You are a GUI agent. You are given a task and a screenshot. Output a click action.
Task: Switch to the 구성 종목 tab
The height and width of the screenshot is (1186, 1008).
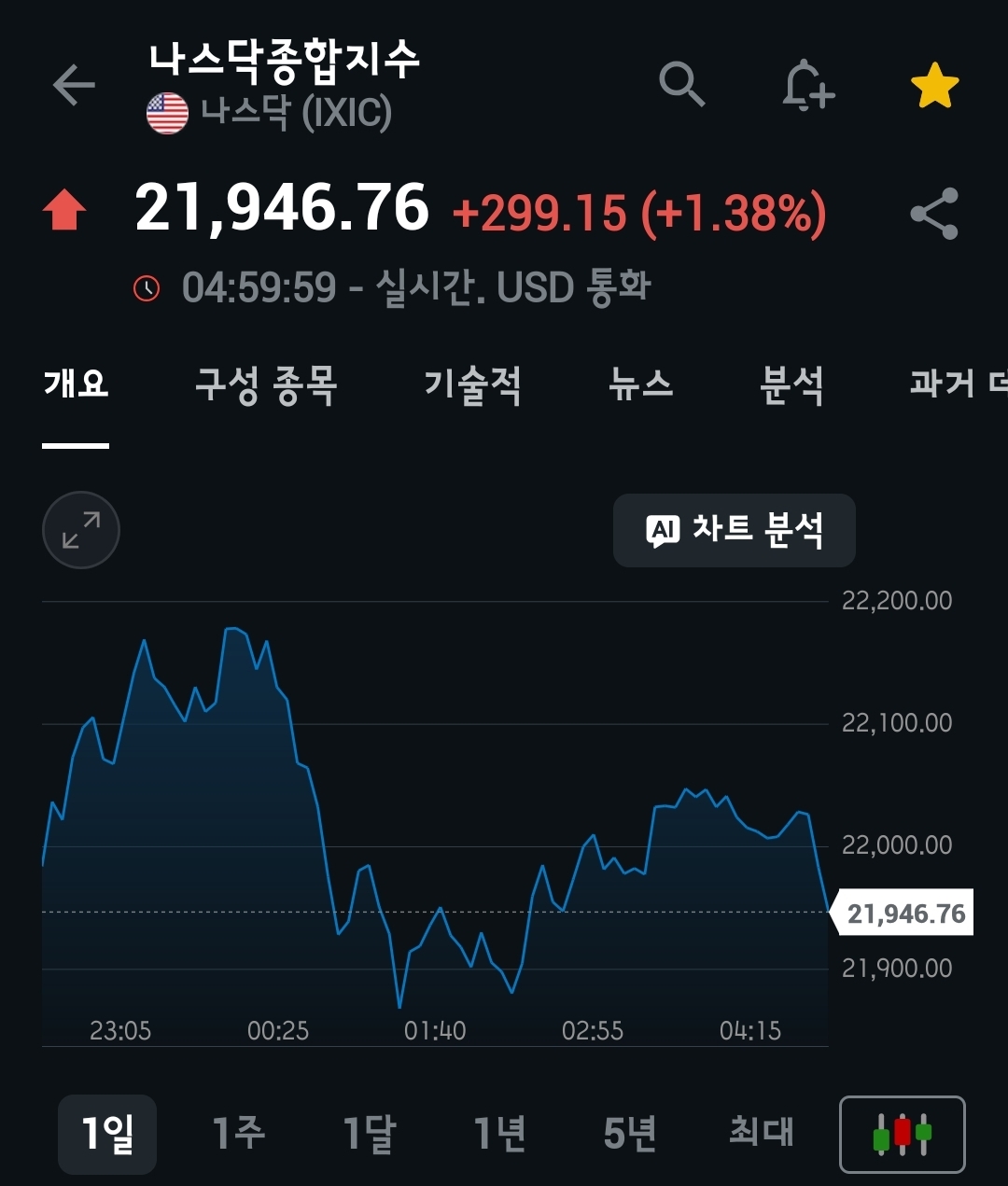(x=266, y=384)
